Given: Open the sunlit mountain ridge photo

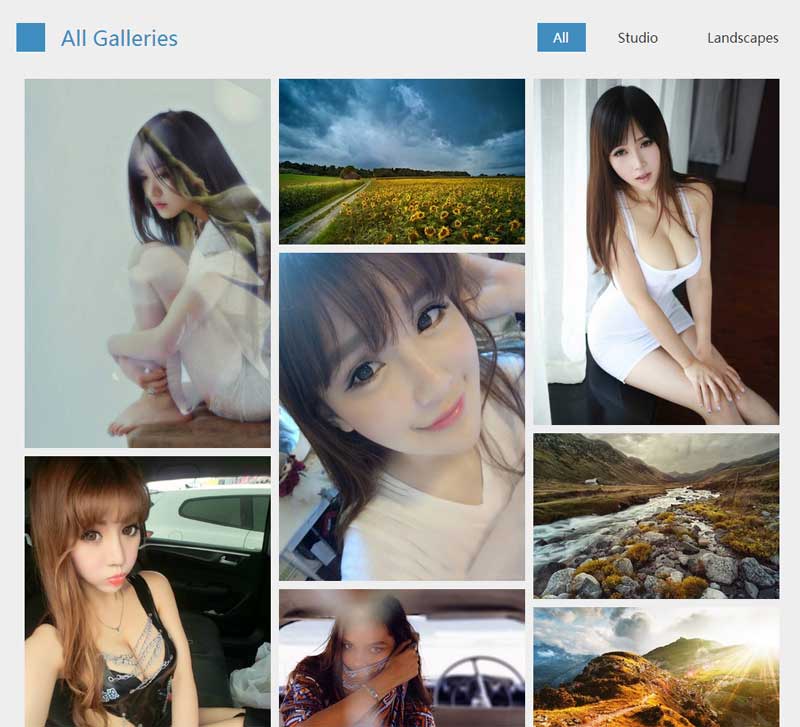Looking at the screenshot, I should [656, 666].
